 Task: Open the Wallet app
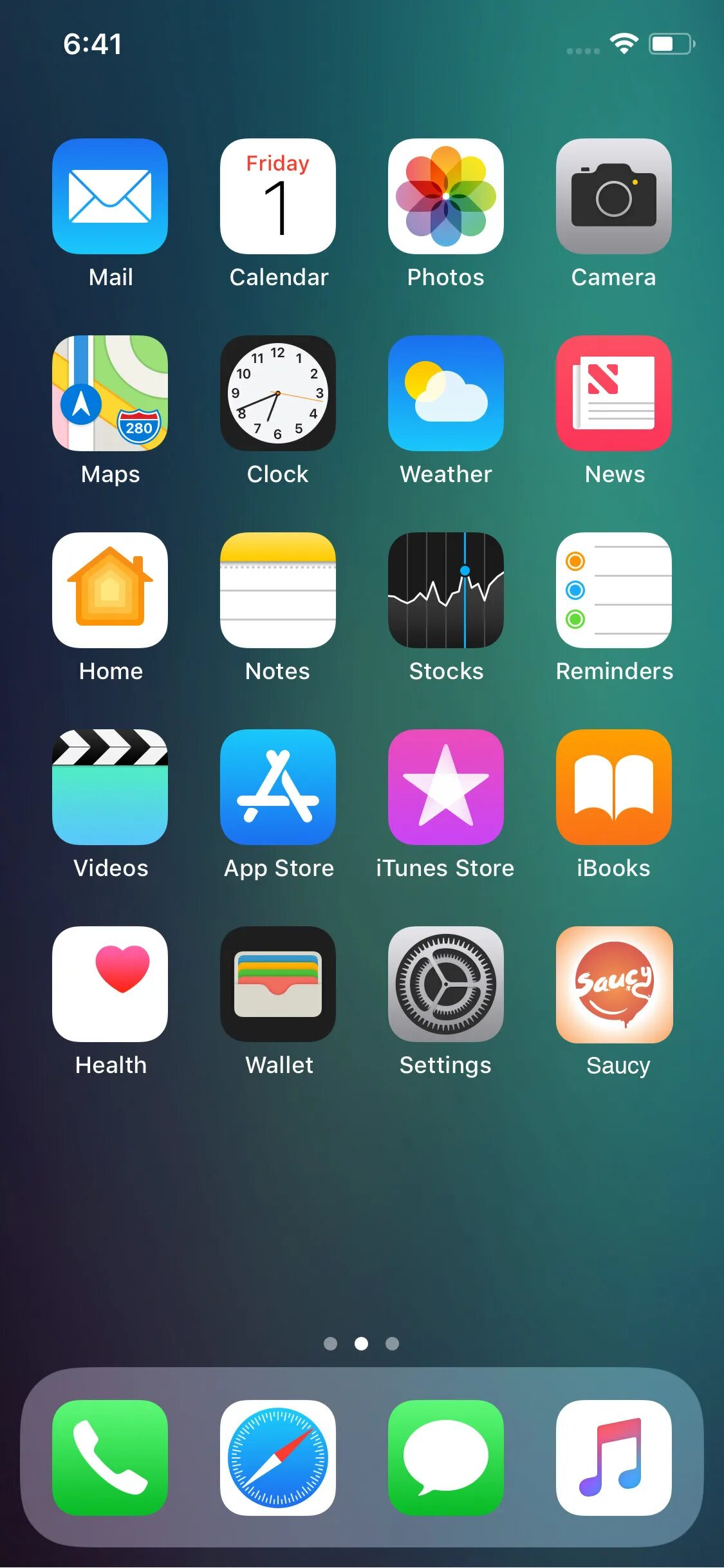pos(278,984)
